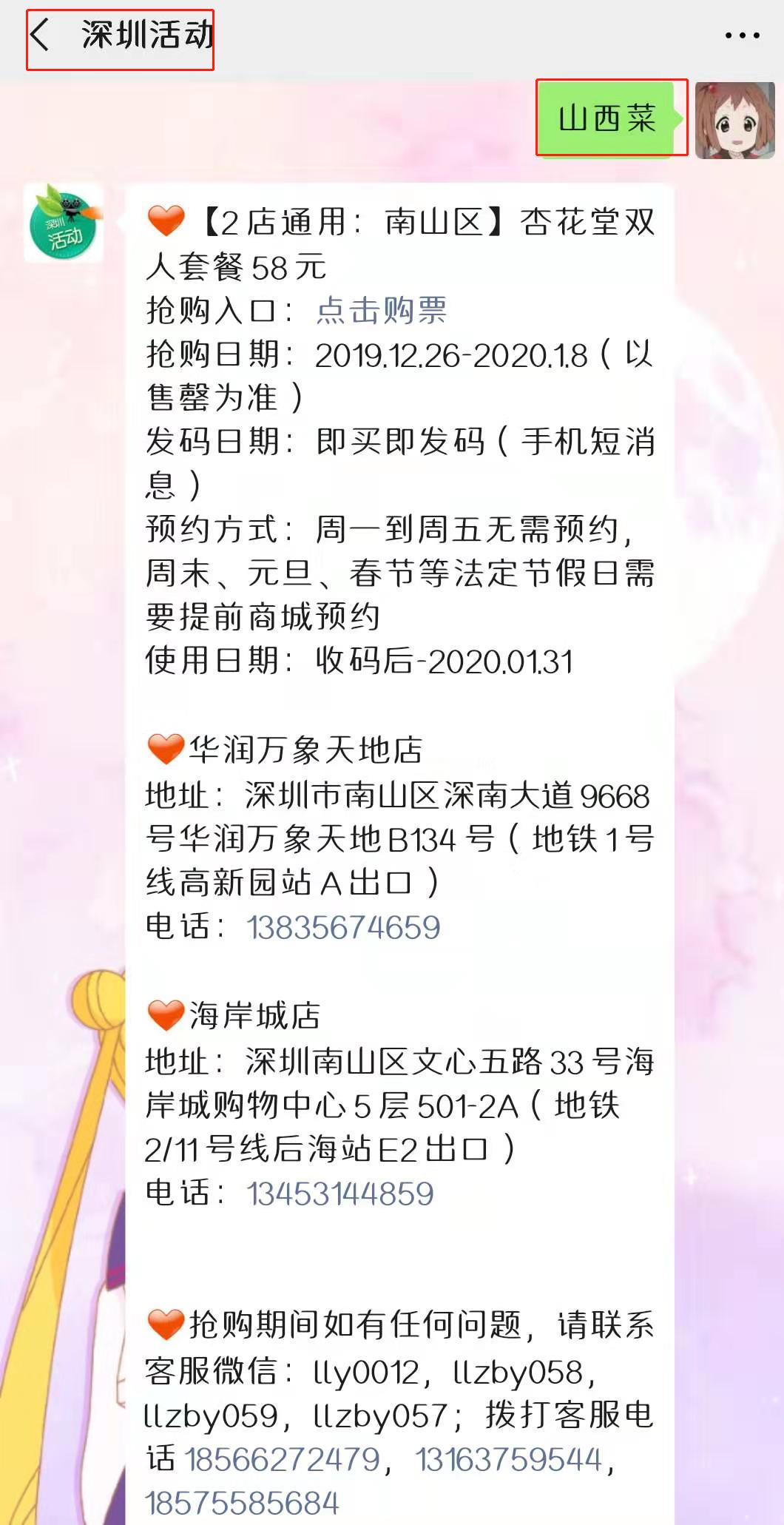Call 华润万象天地店 at 13835674659
Screen dimensions: 784x1525
point(343,928)
